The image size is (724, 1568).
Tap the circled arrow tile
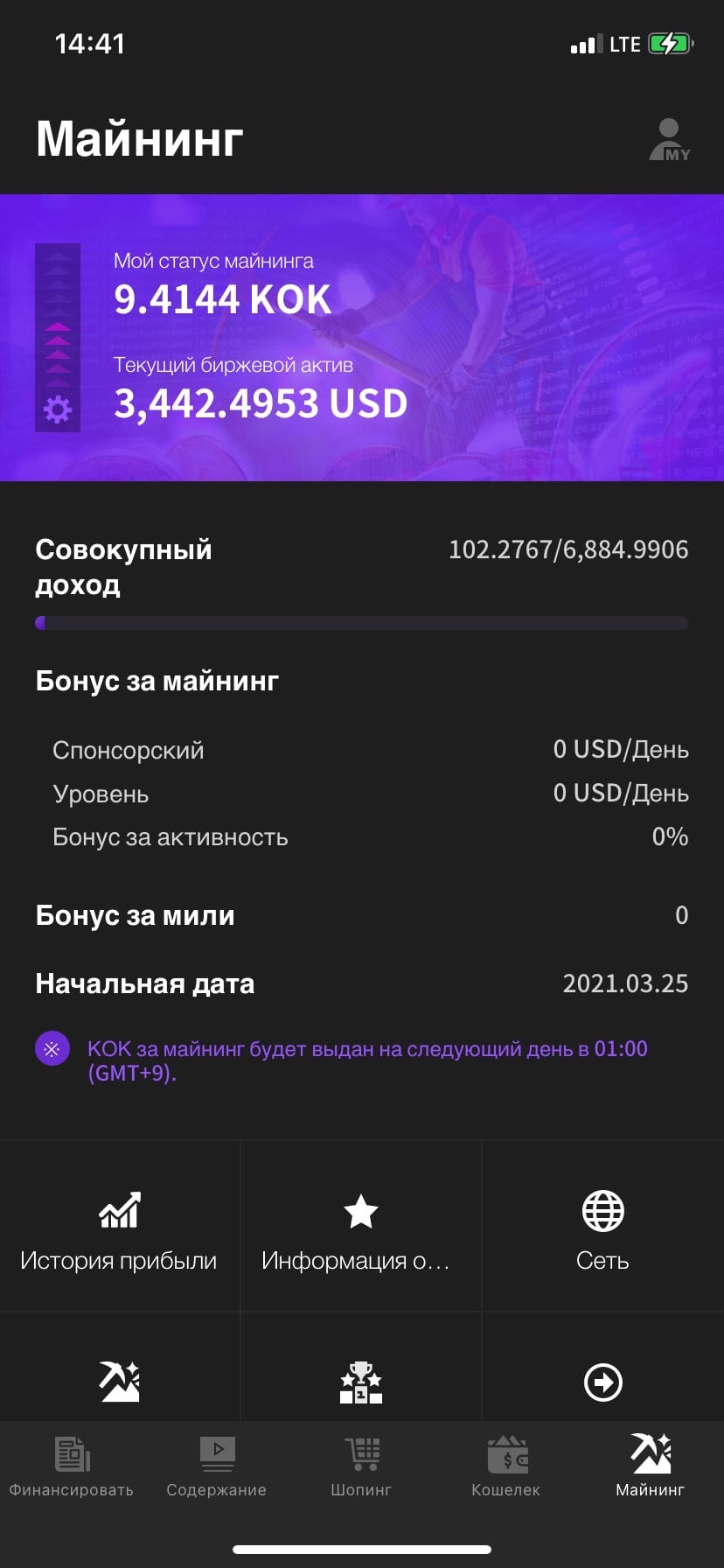602,1382
